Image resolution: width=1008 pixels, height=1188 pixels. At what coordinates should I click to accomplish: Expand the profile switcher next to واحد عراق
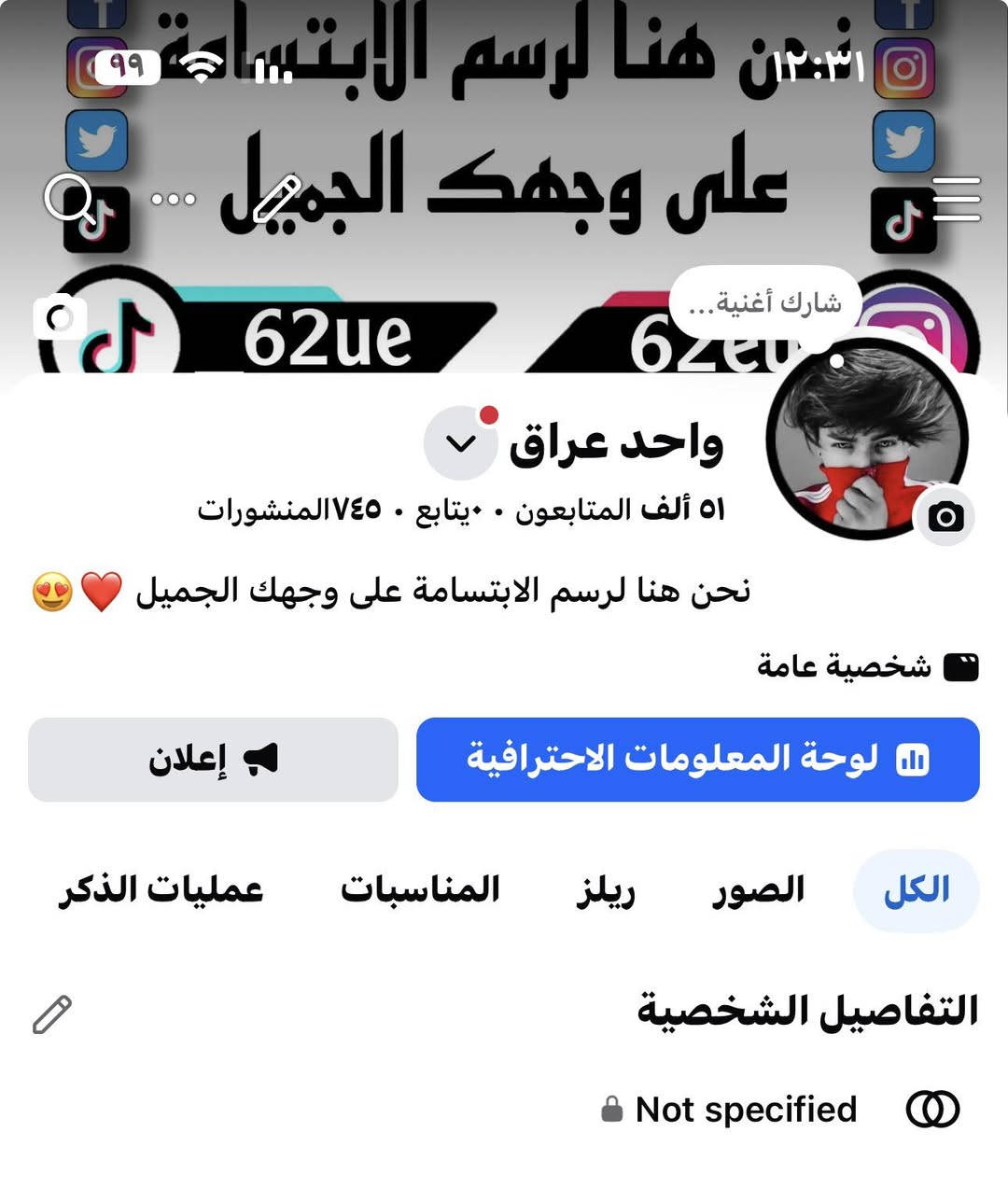pyautogui.click(x=462, y=443)
